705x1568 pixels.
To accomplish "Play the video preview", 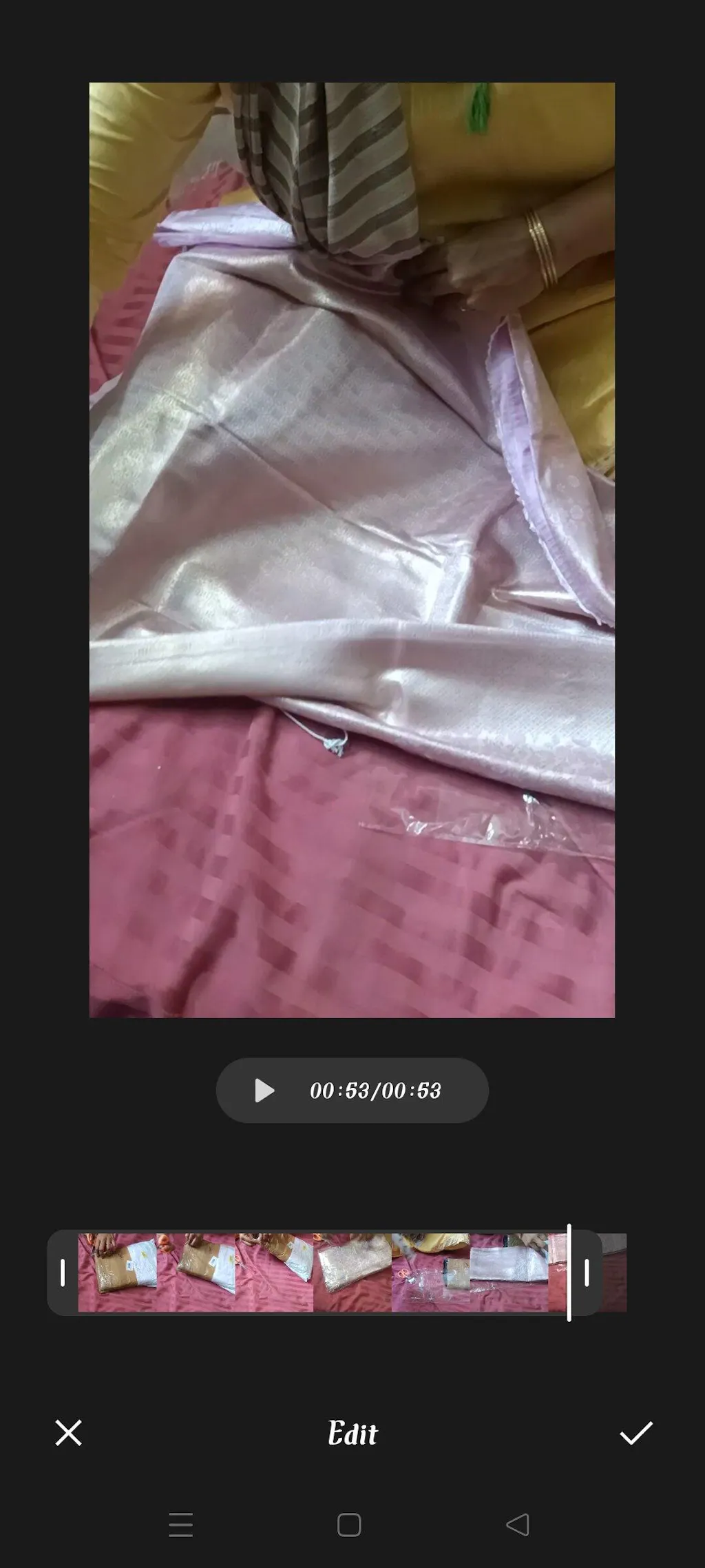I will (264, 1091).
